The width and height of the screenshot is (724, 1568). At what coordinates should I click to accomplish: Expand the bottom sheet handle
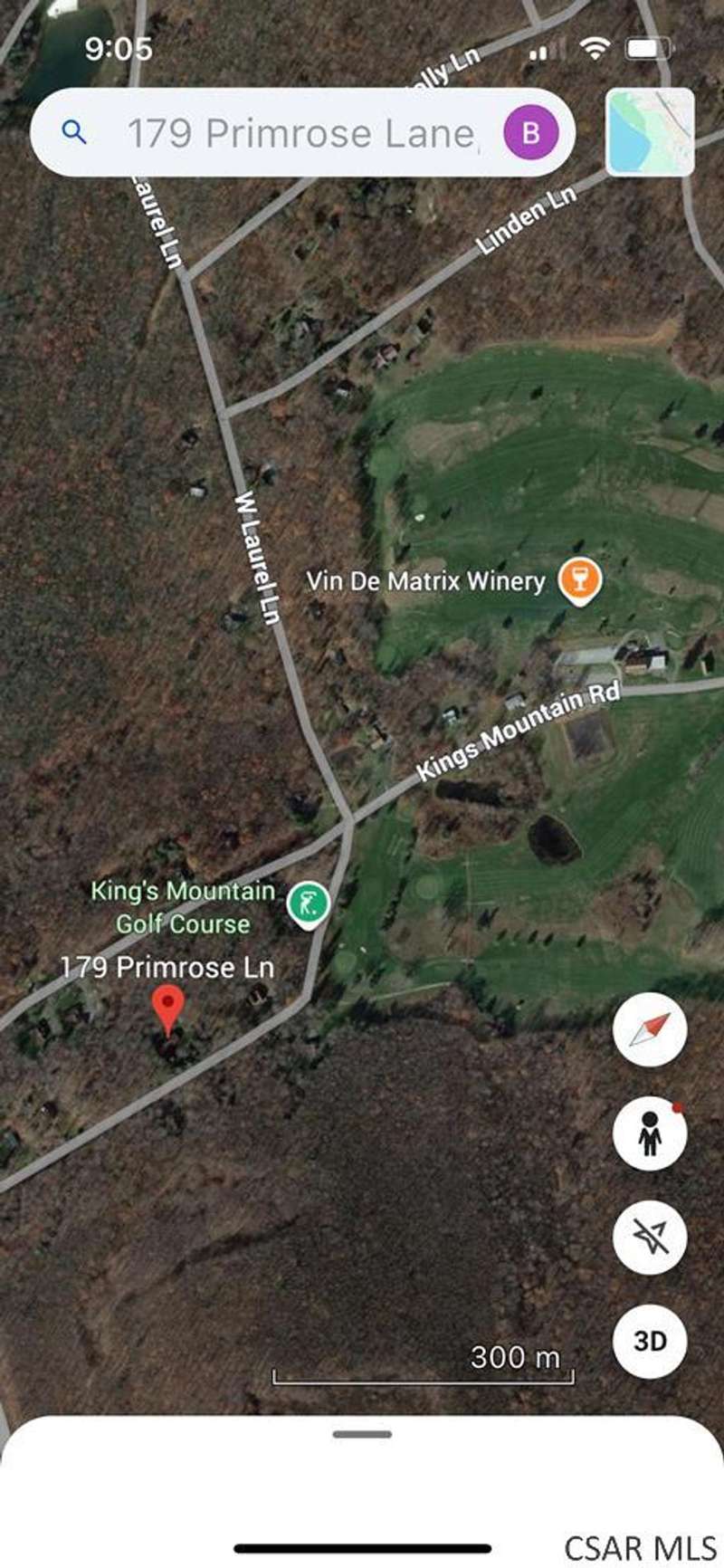pyautogui.click(x=362, y=1434)
